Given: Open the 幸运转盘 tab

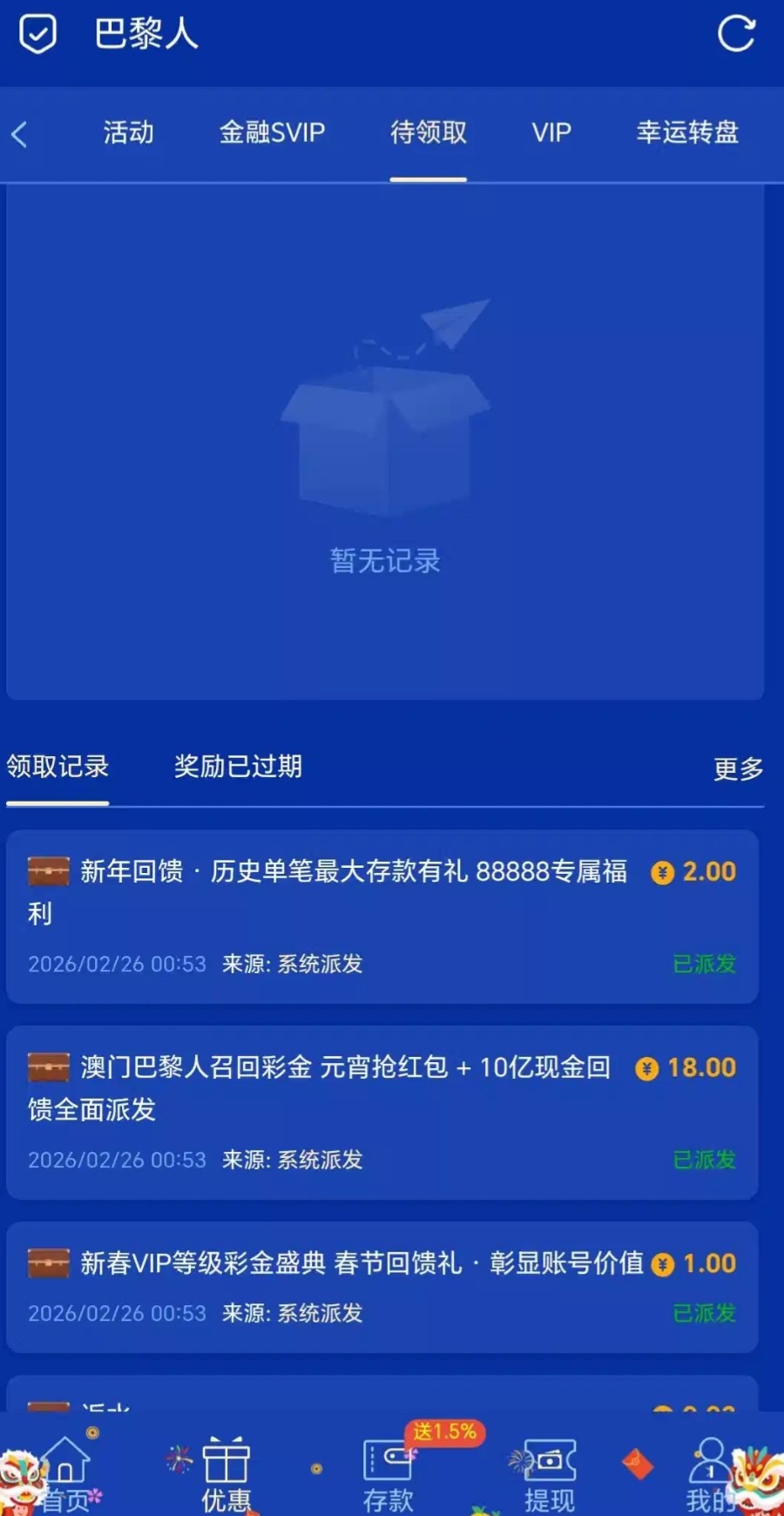Looking at the screenshot, I should tap(687, 132).
